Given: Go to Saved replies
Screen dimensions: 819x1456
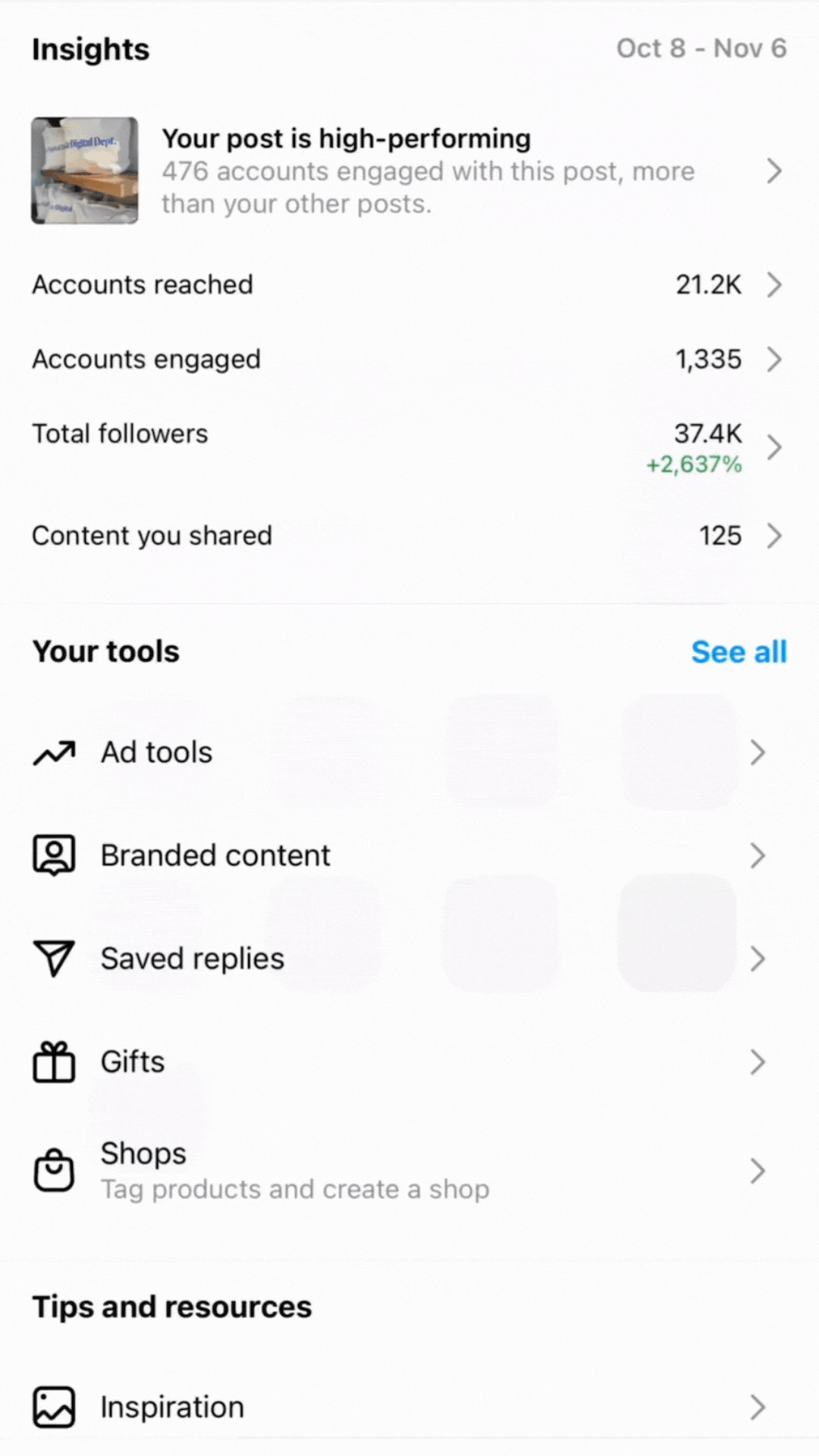Looking at the screenshot, I should tap(409, 959).
